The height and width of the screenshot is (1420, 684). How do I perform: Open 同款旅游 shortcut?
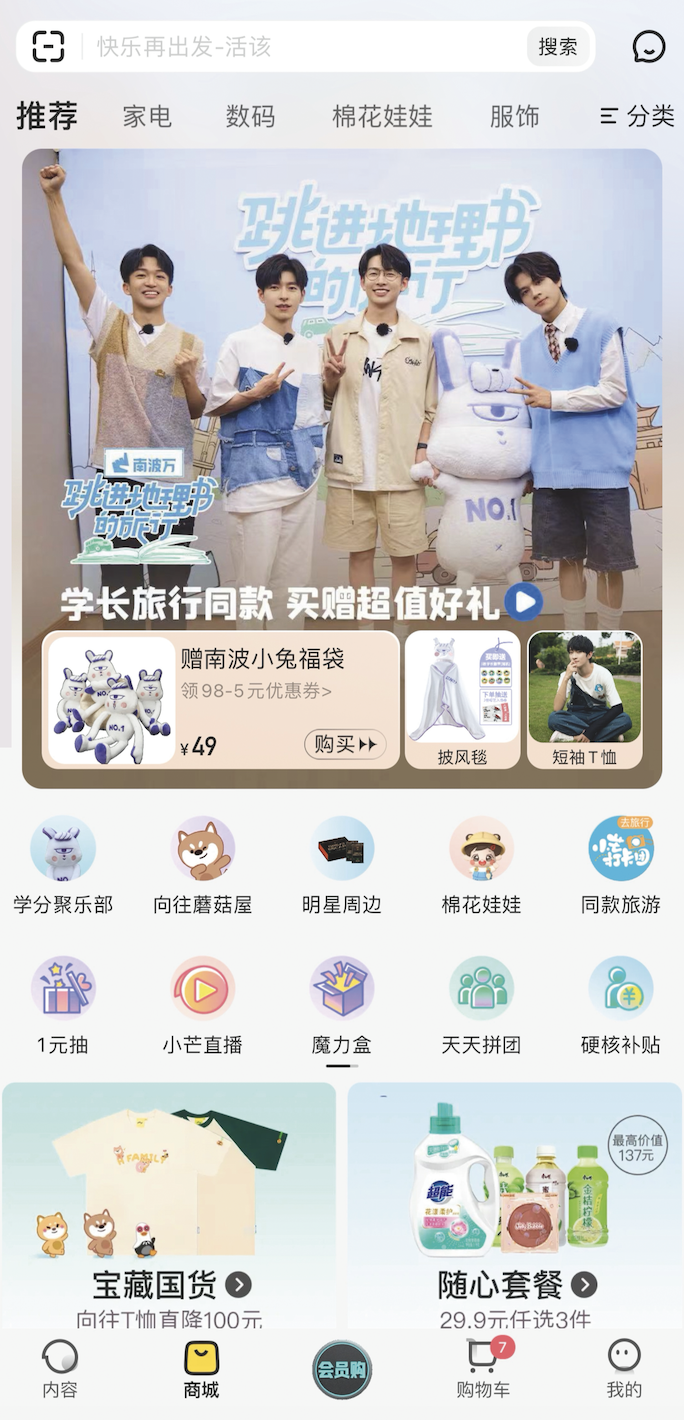pyautogui.click(x=621, y=866)
